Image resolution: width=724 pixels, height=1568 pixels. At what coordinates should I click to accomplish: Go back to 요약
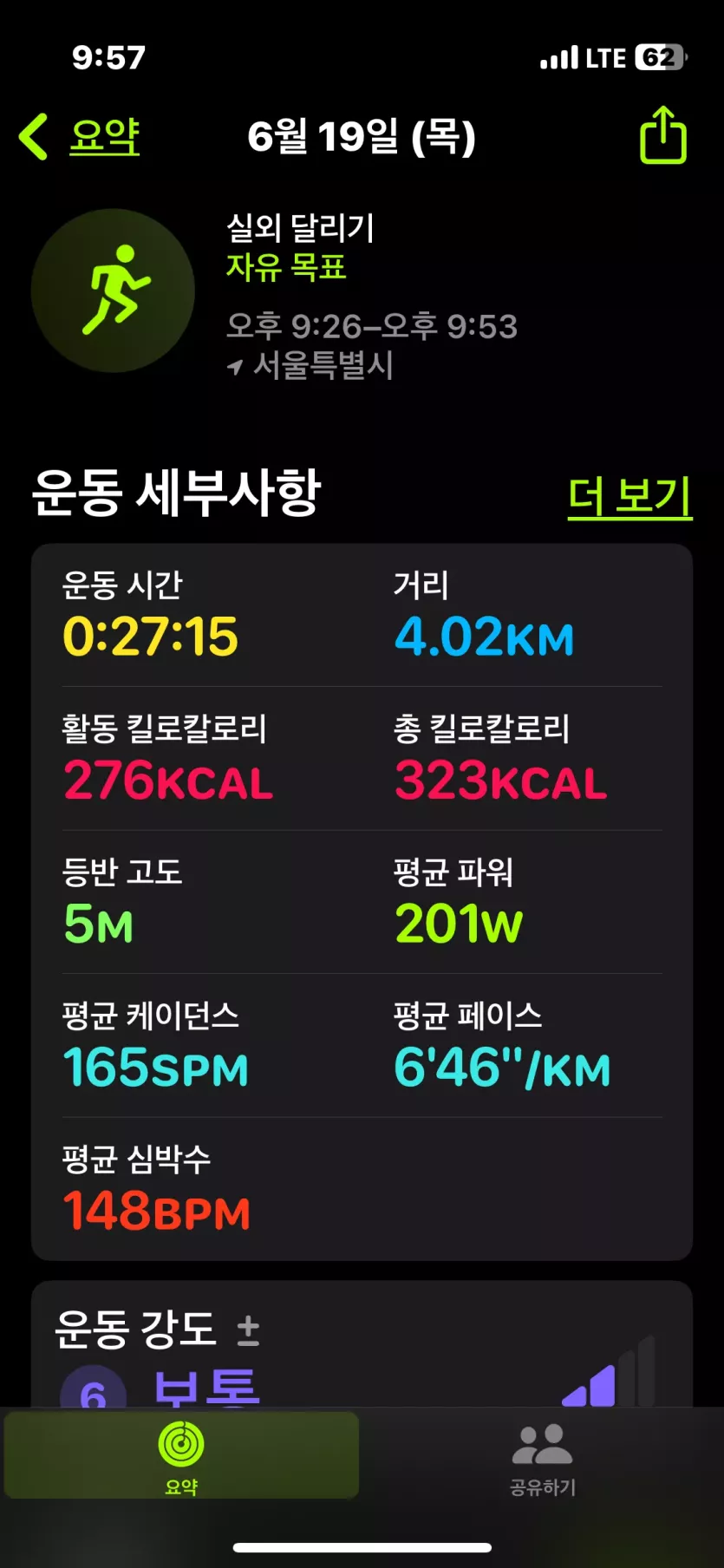point(80,136)
